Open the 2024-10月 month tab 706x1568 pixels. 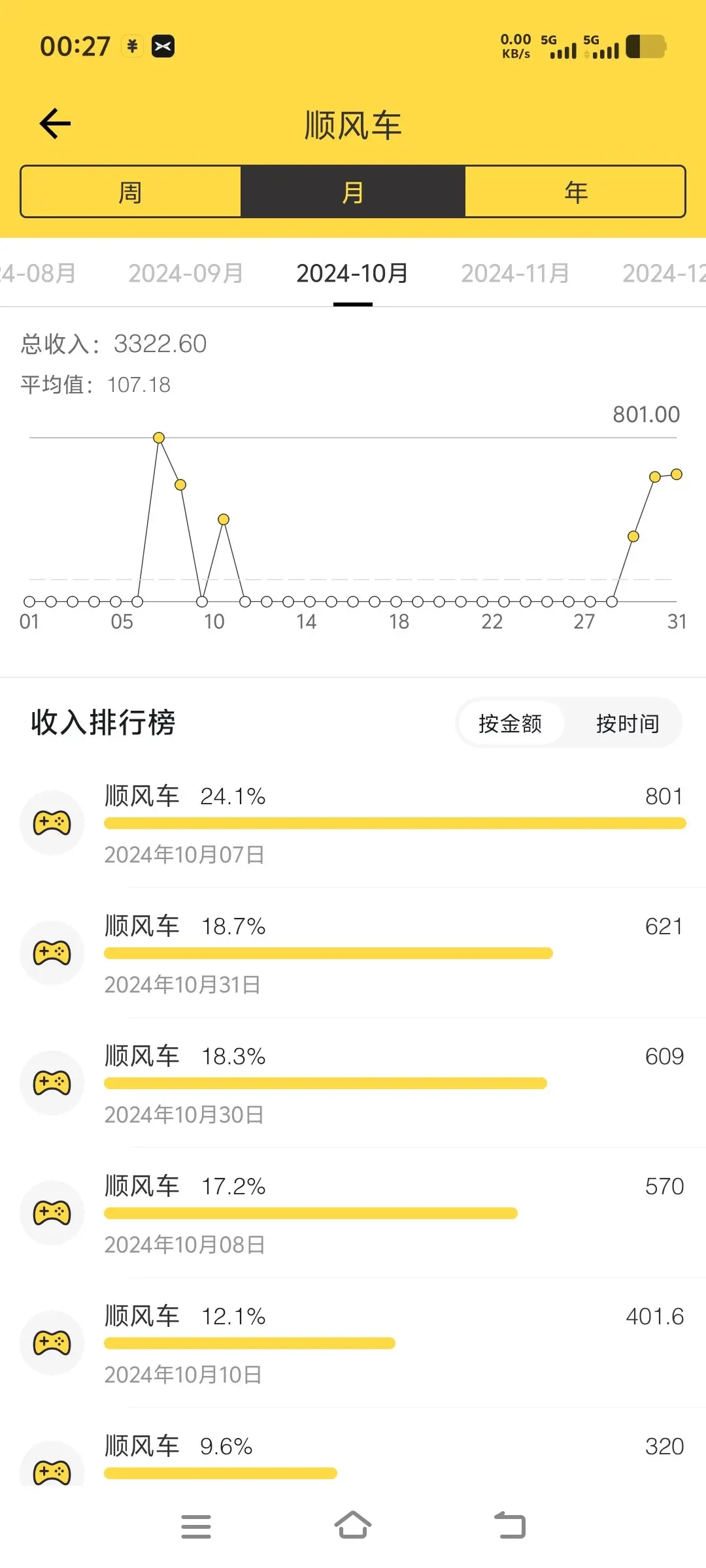tap(353, 273)
